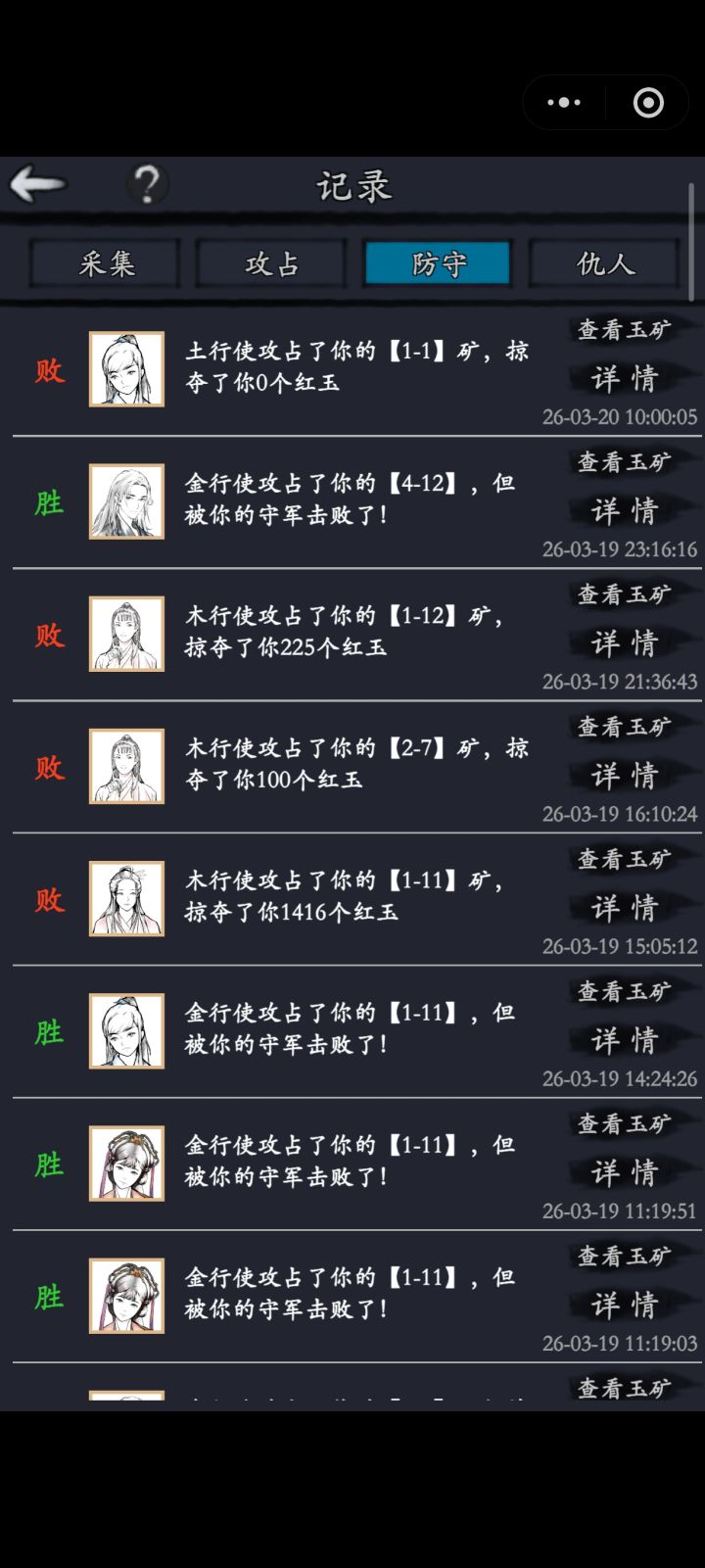This screenshot has width=705, height=1568.
Task: Tap the female avatar in 11:19:51 record
Action: click(x=126, y=1163)
